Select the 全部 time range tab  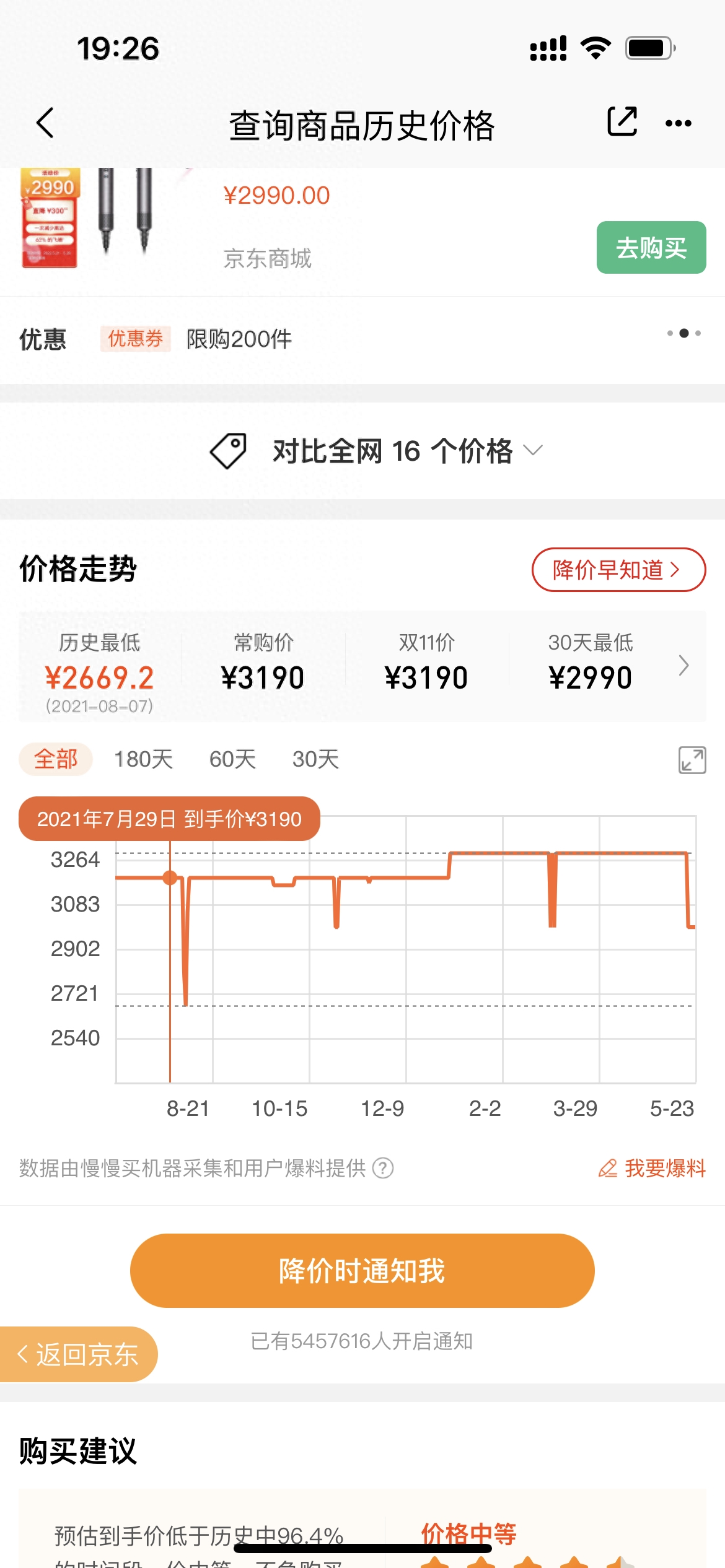pos(56,759)
